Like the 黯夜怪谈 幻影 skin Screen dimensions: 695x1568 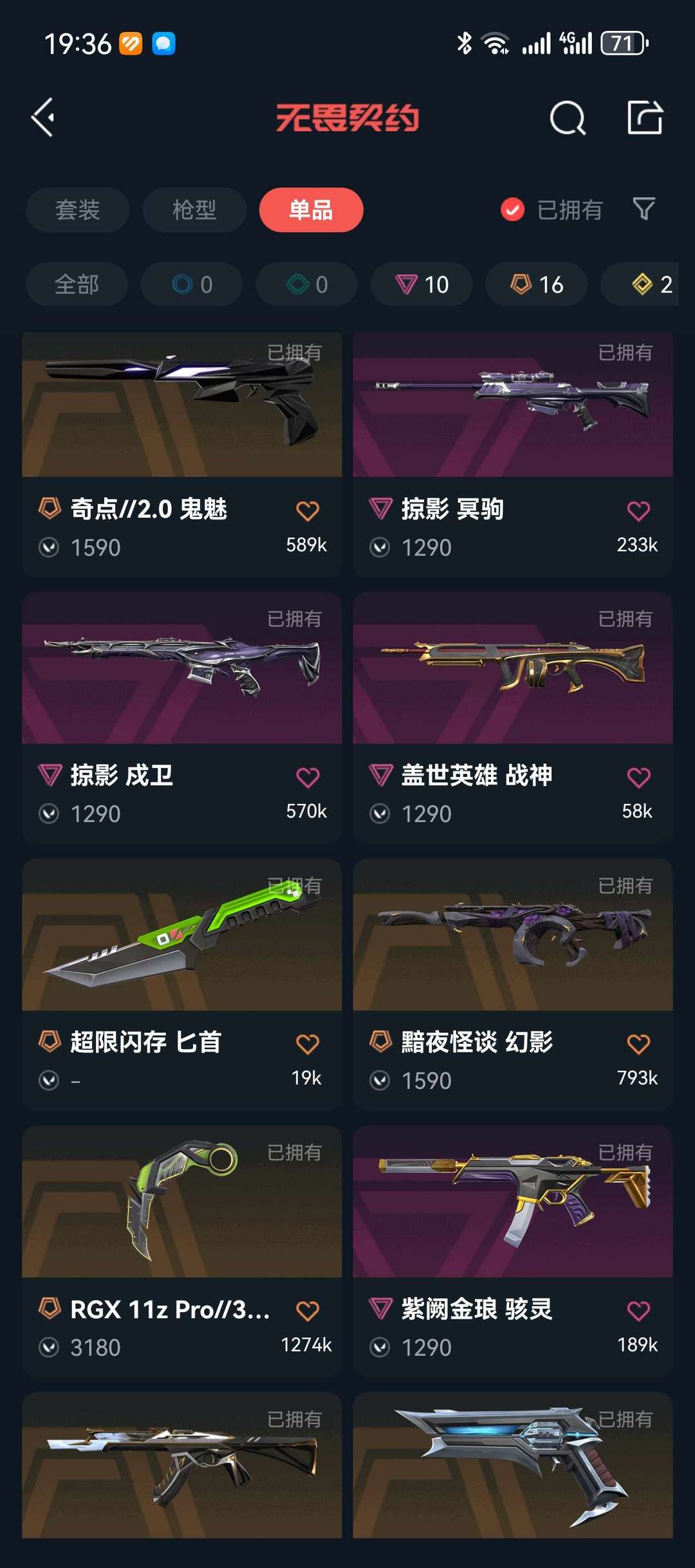point(638,1044)
